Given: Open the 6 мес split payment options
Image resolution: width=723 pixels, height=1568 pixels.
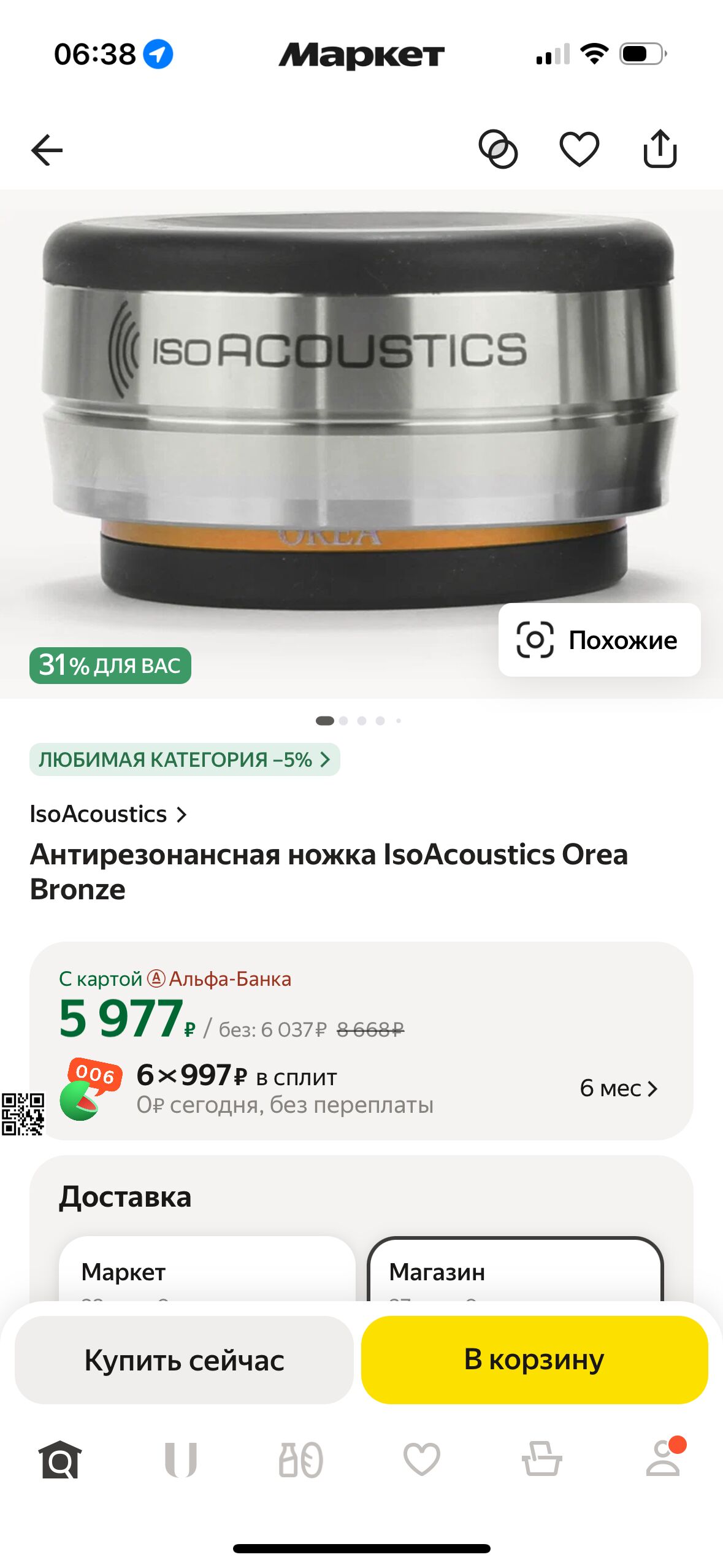Looking at the screenshot, I should point(618,1088).
